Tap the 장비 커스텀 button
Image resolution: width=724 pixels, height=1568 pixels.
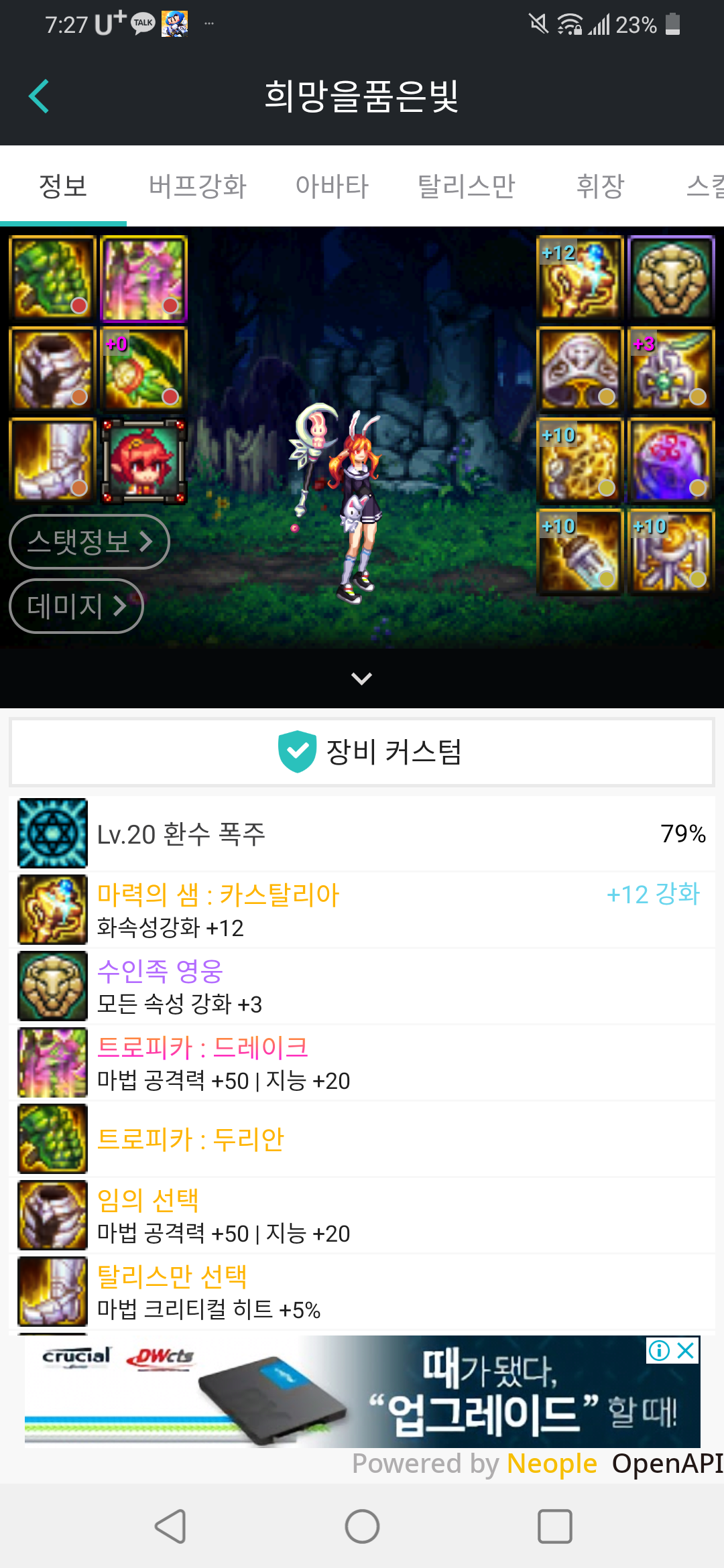(362, 752)
